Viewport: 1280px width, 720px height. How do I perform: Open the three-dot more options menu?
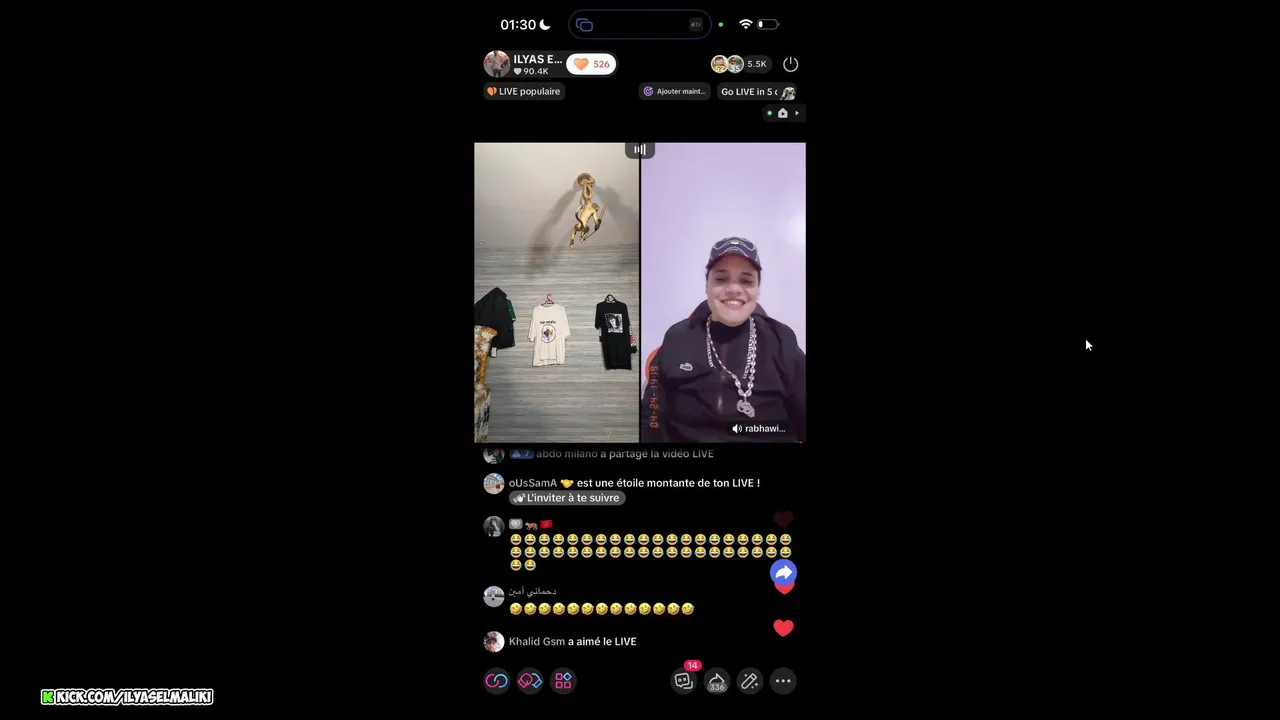pyautogui.click(x=783, y=681)
